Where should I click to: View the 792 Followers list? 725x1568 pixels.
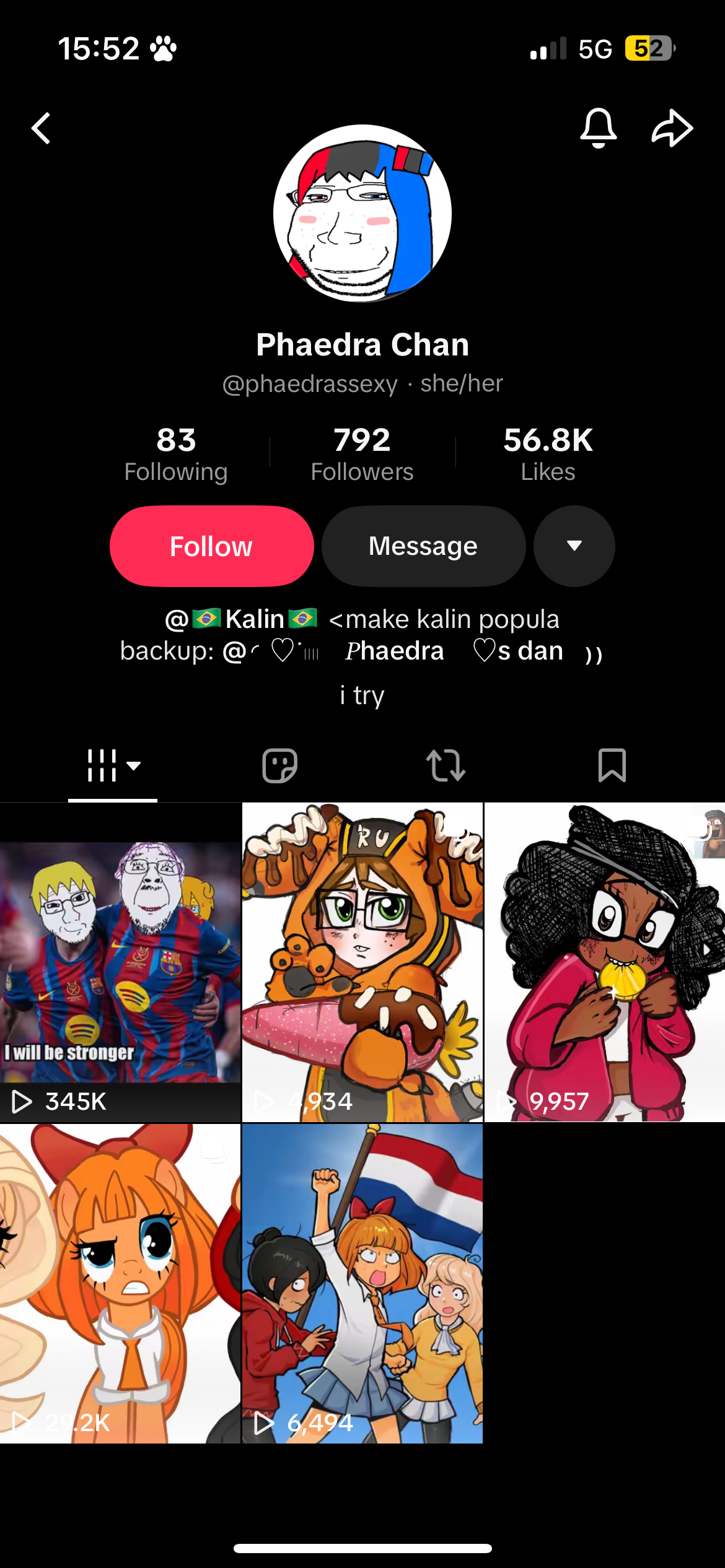tap(362, 454)
